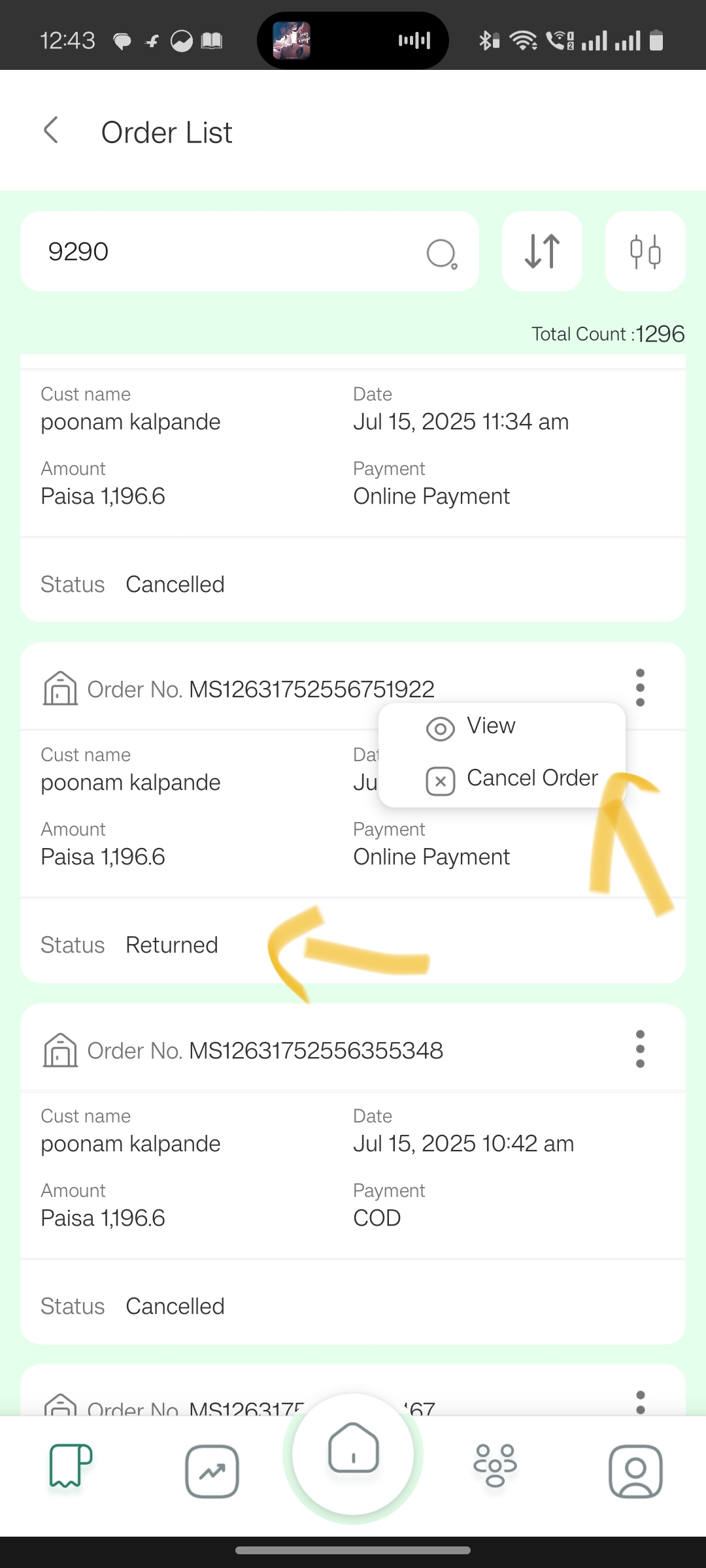Viewport: 706px width, 1568px height.
Task: Open the profile tab
Action: 635,1471
